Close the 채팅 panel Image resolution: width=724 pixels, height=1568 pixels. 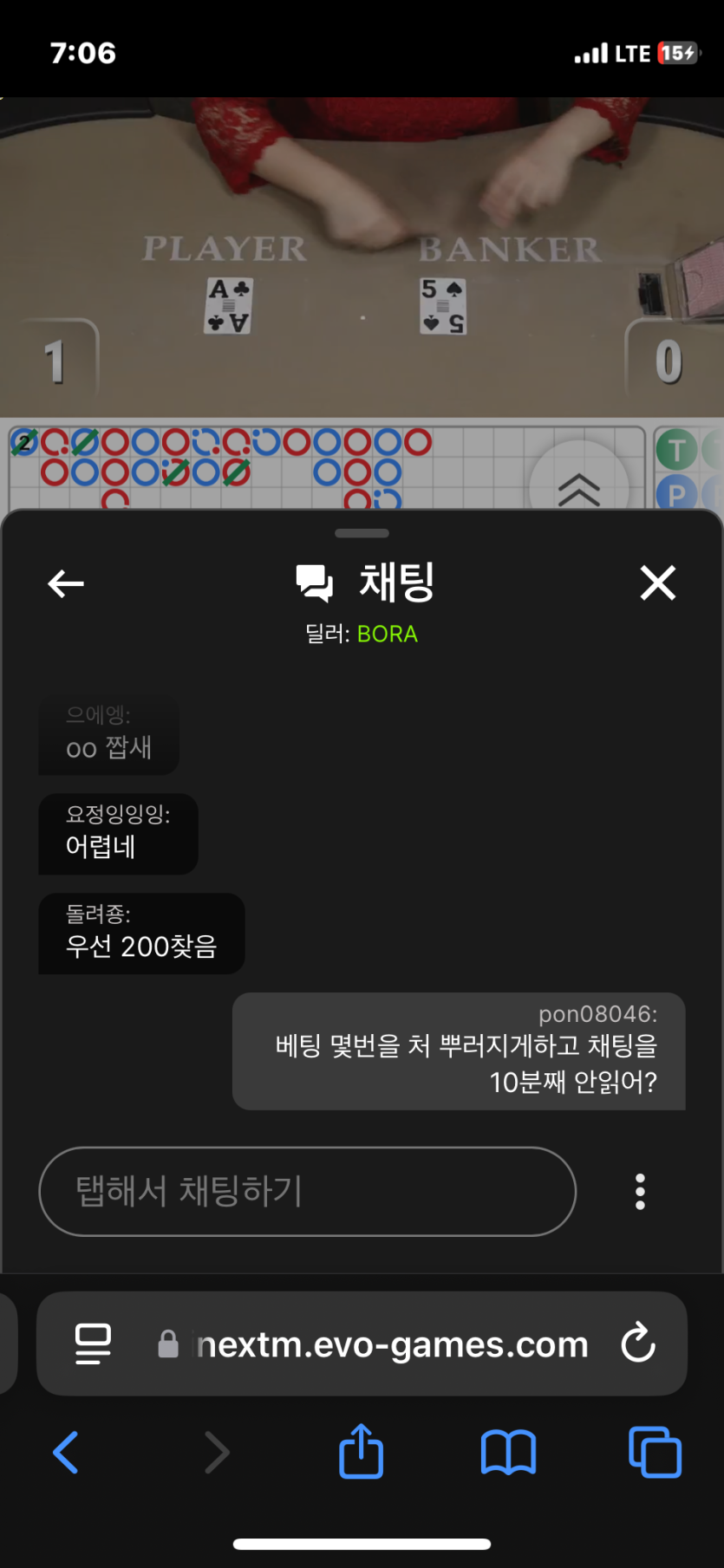(x=657, y=582)
